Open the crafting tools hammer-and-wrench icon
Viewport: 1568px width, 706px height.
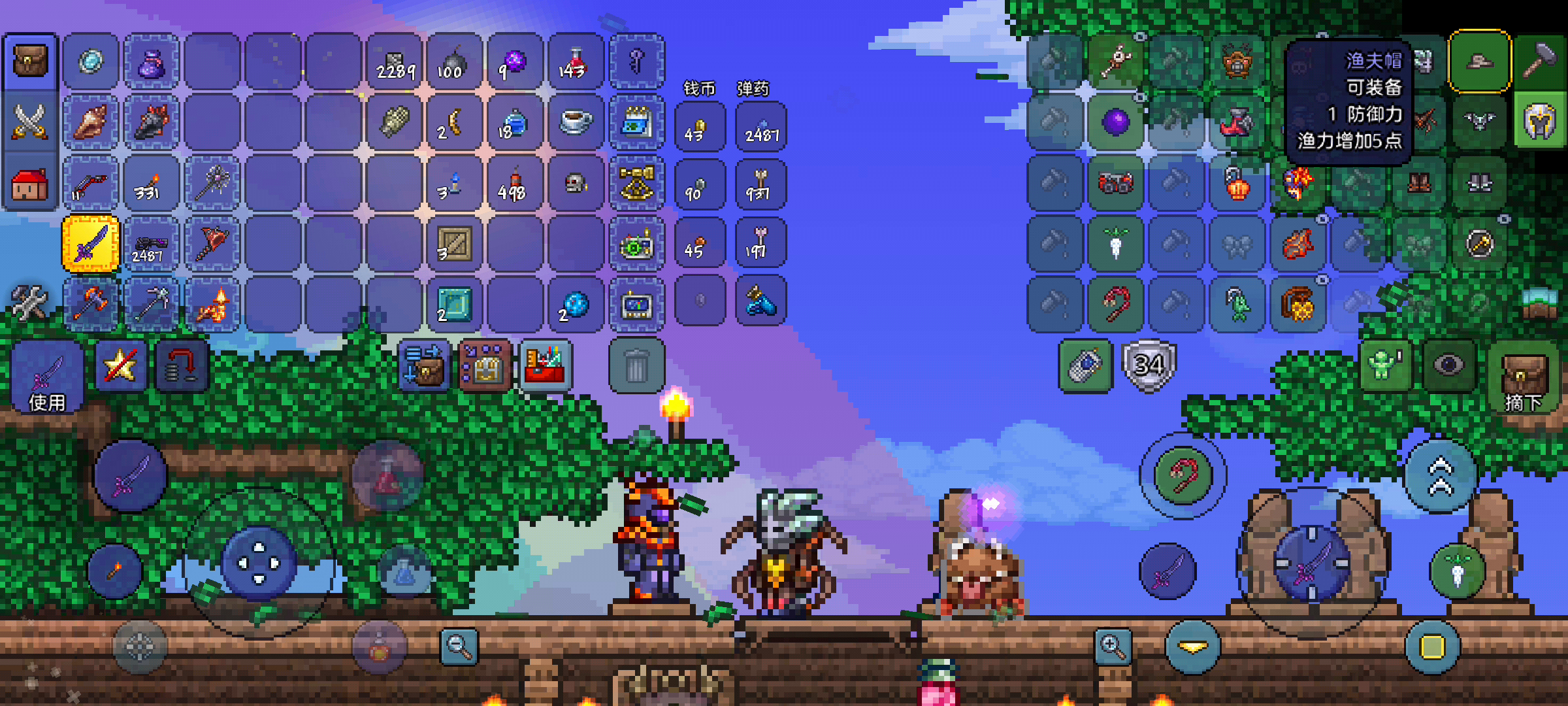tap(29, 303)
